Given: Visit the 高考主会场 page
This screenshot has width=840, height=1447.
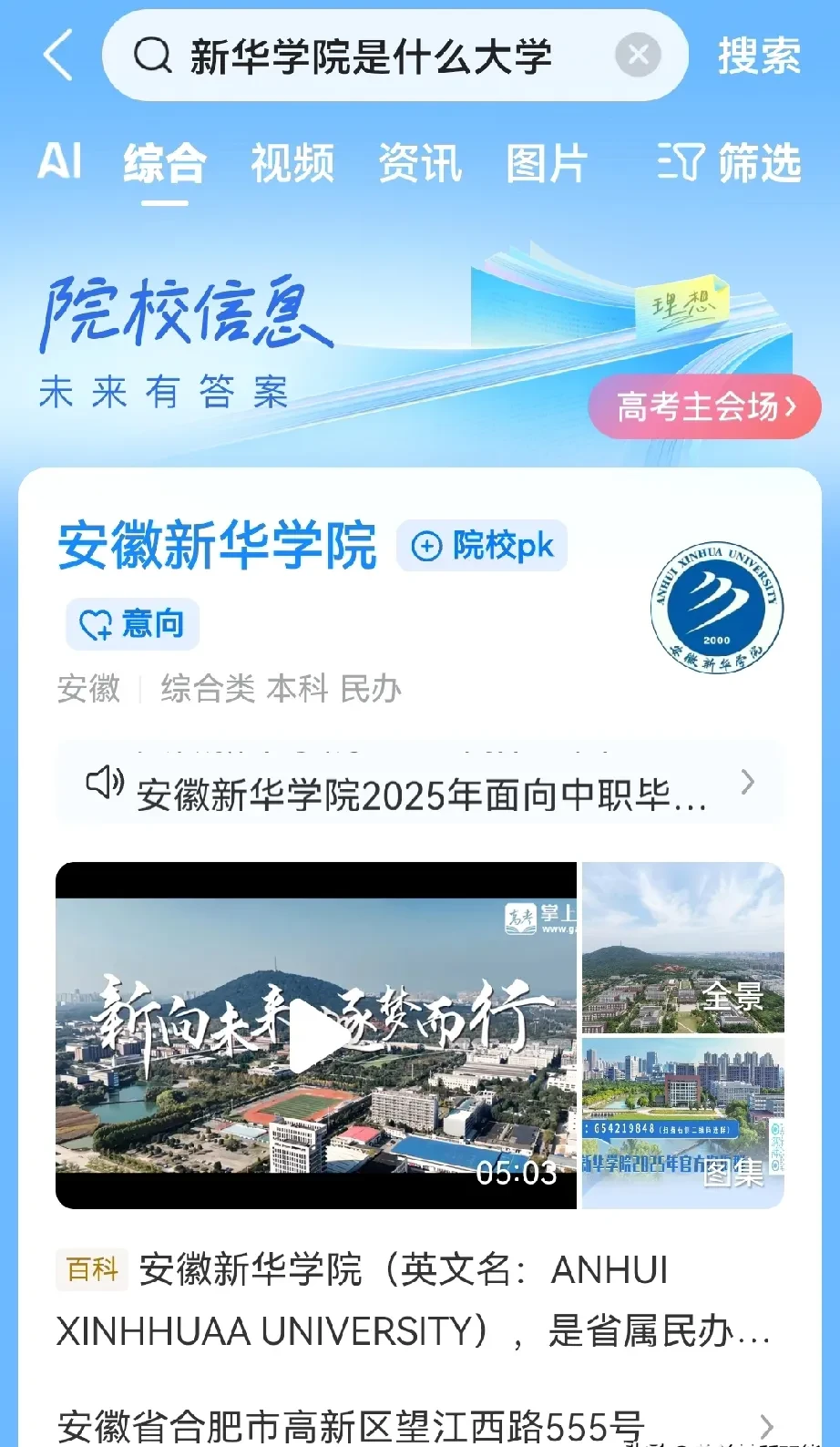Looking at the screenshot, I should [705, 406].
